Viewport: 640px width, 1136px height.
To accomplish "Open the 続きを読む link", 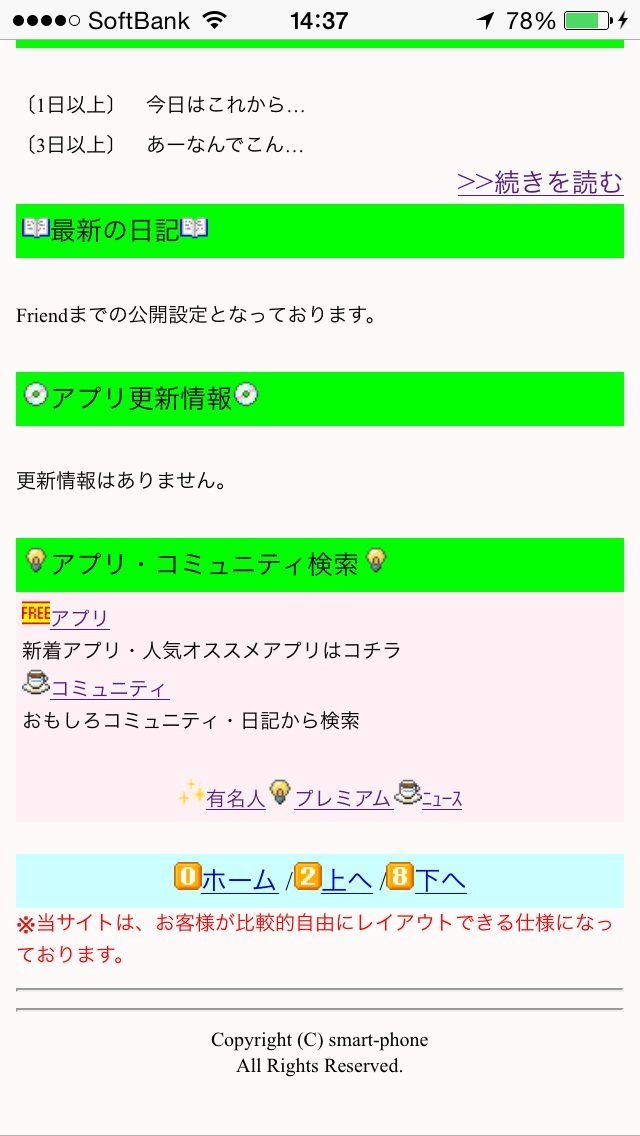I will click(x=540, y=182).
